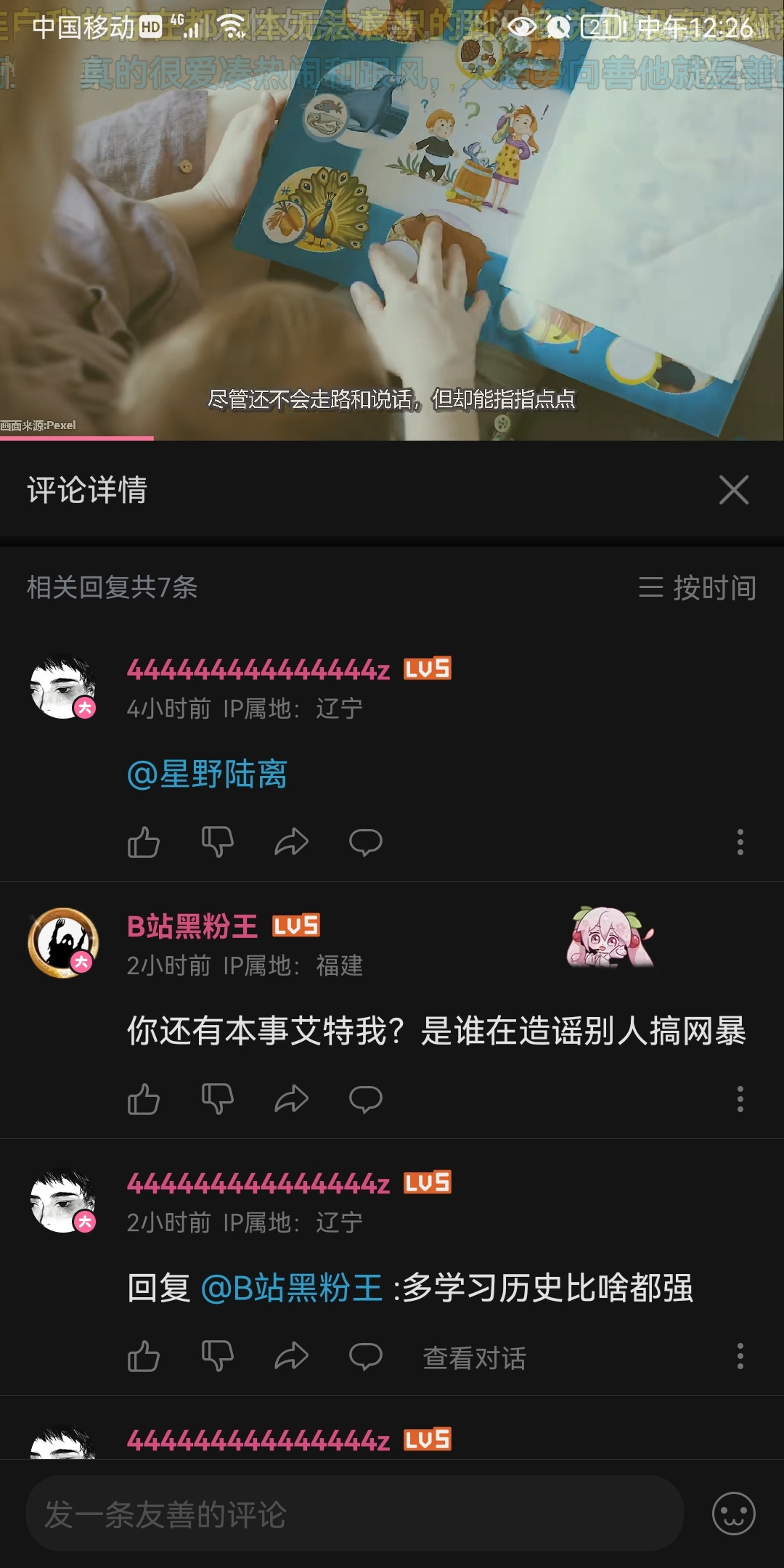The image size is (784, 1568).
Task: Share B站黑粉王's reply
Action: pos(291,1099)
